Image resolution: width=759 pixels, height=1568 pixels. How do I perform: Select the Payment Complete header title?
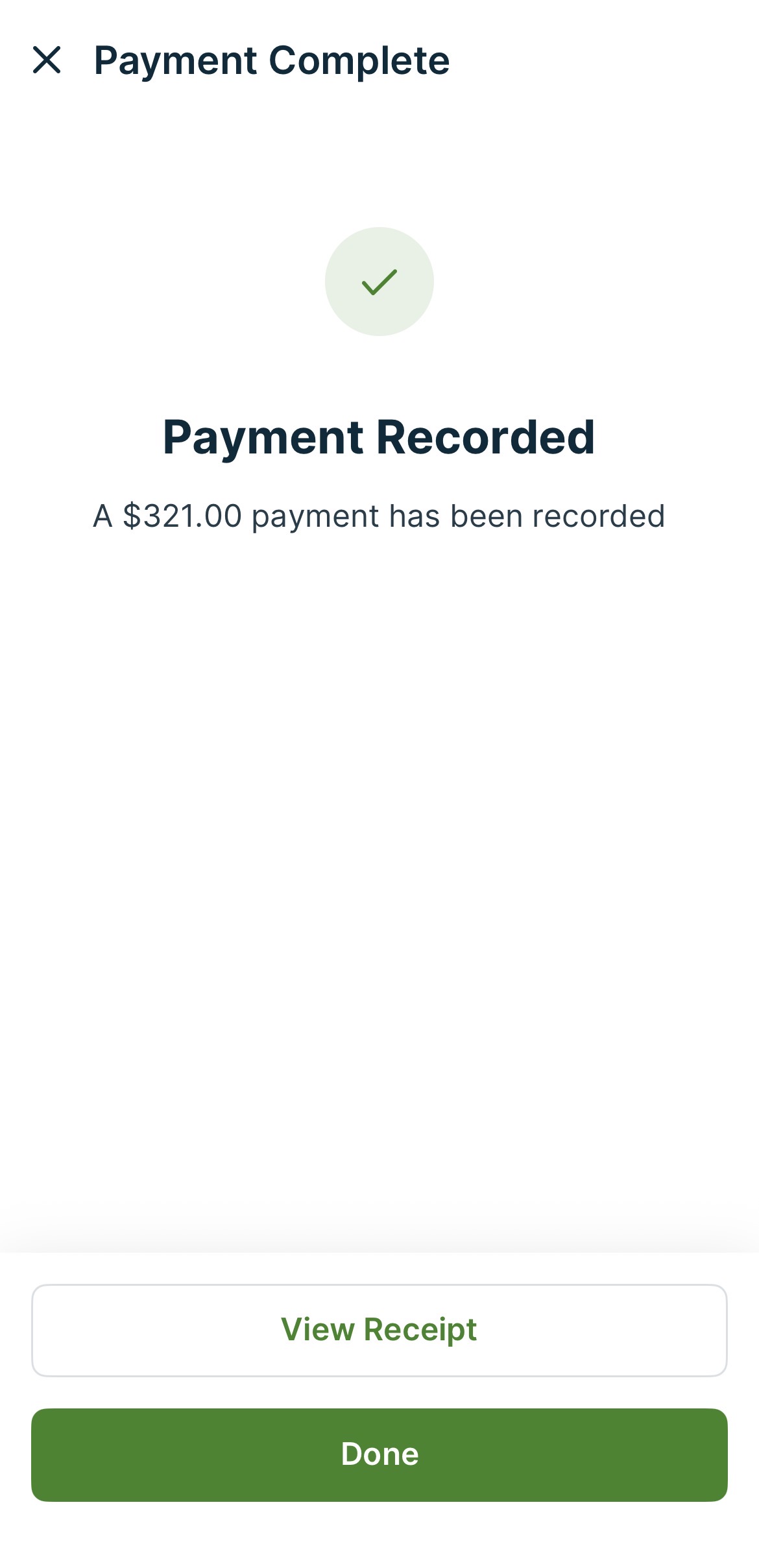272,62
